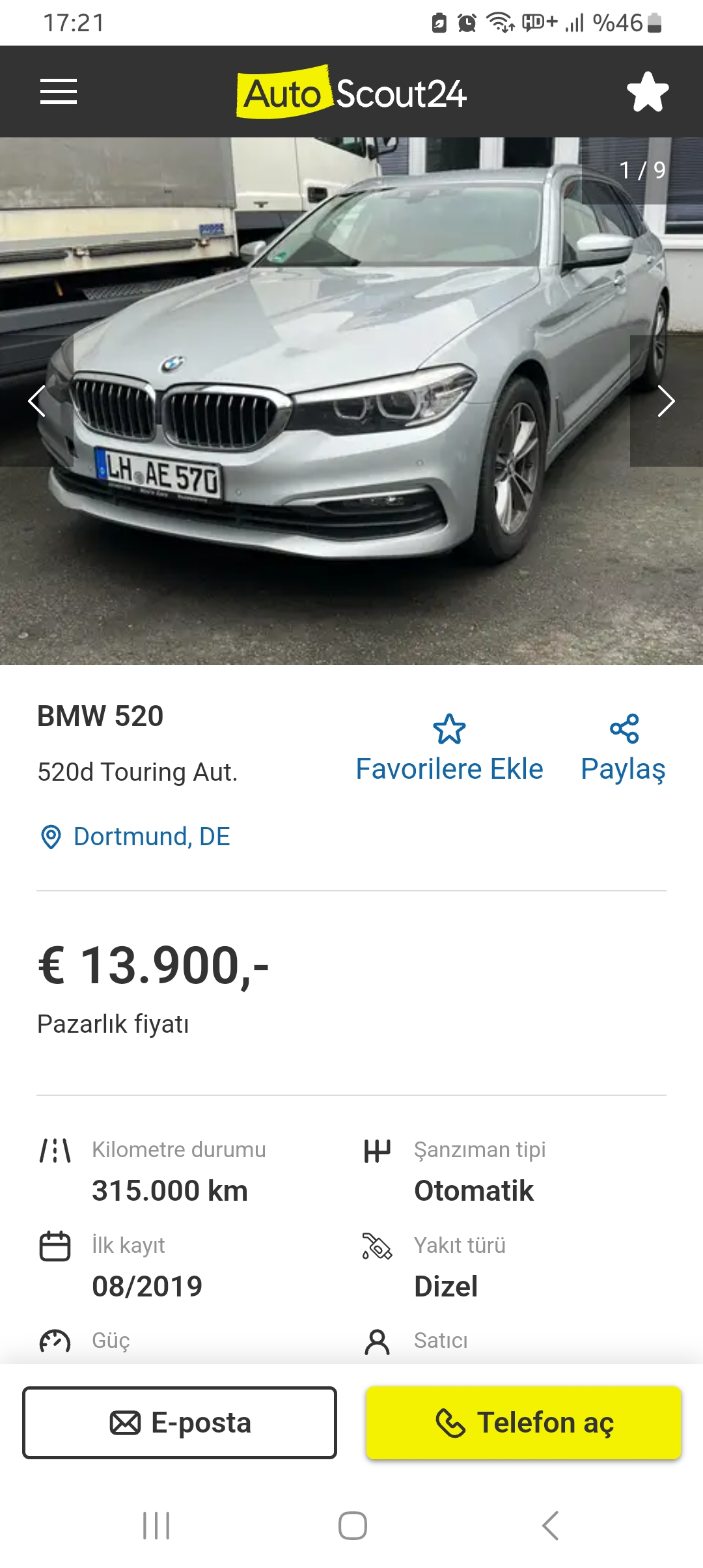Show the previous car photo

click(37, 400)
